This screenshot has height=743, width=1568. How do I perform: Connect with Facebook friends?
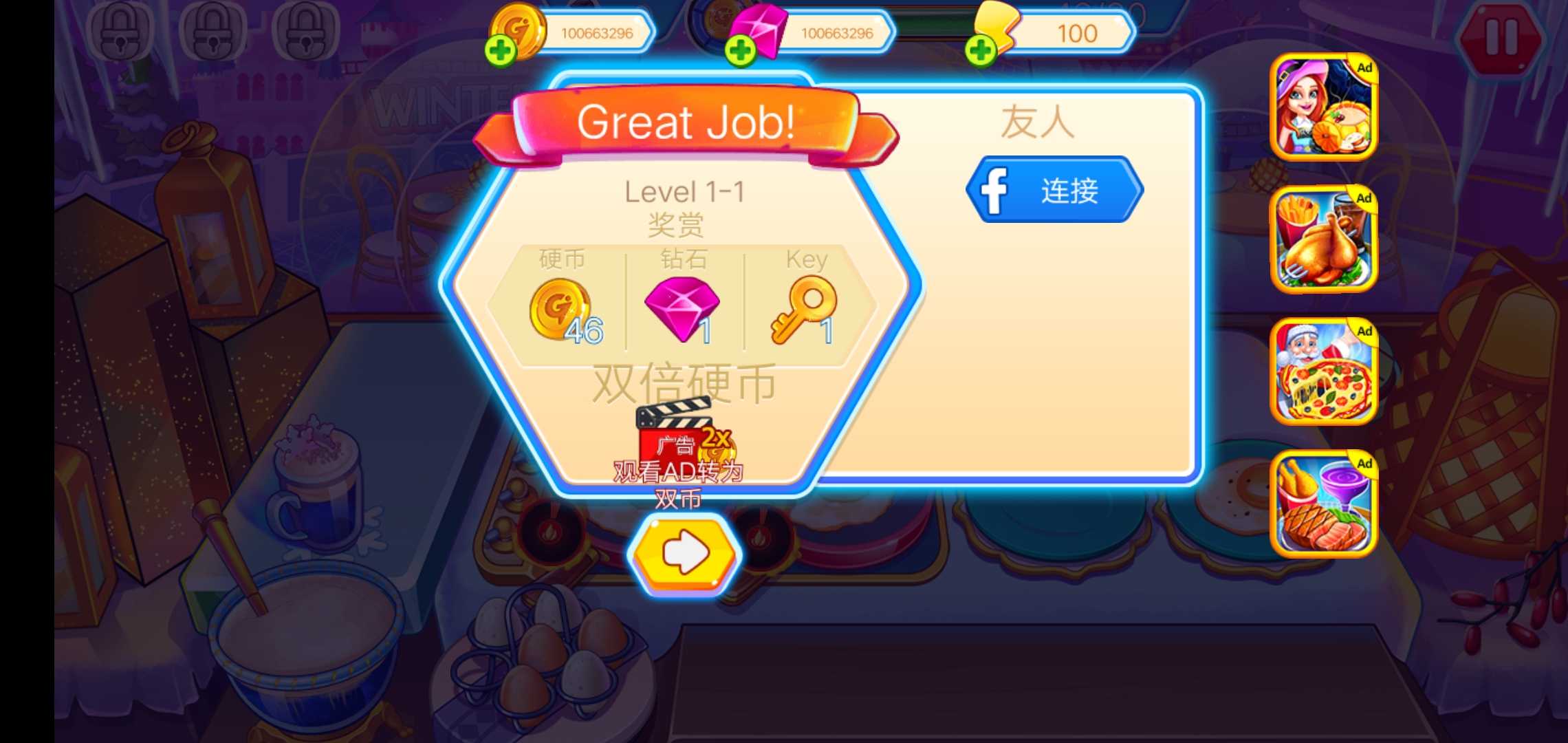[x=1054, y=190]
